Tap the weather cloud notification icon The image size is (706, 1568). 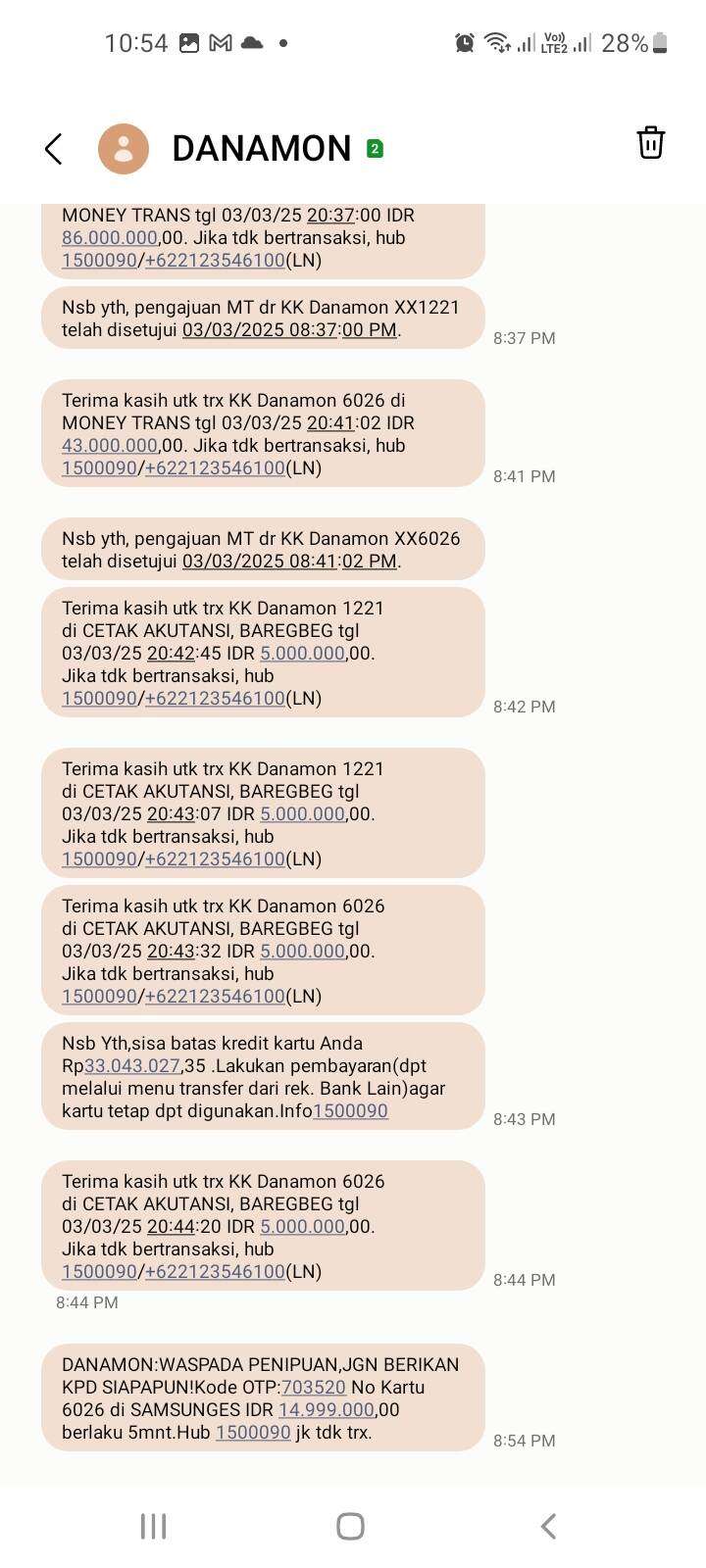pyautogui.click(x=253, y=42)
